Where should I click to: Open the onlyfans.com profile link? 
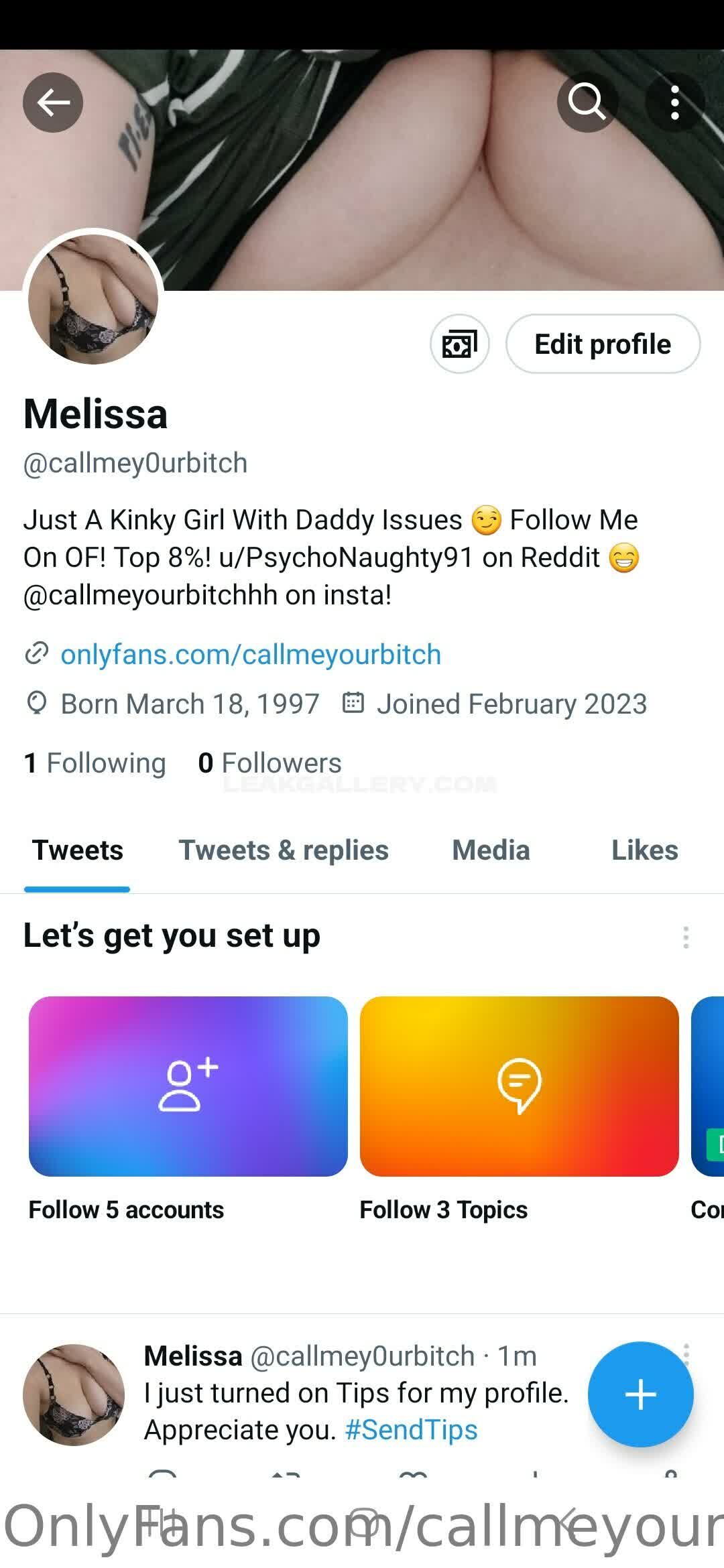[250, 655]
